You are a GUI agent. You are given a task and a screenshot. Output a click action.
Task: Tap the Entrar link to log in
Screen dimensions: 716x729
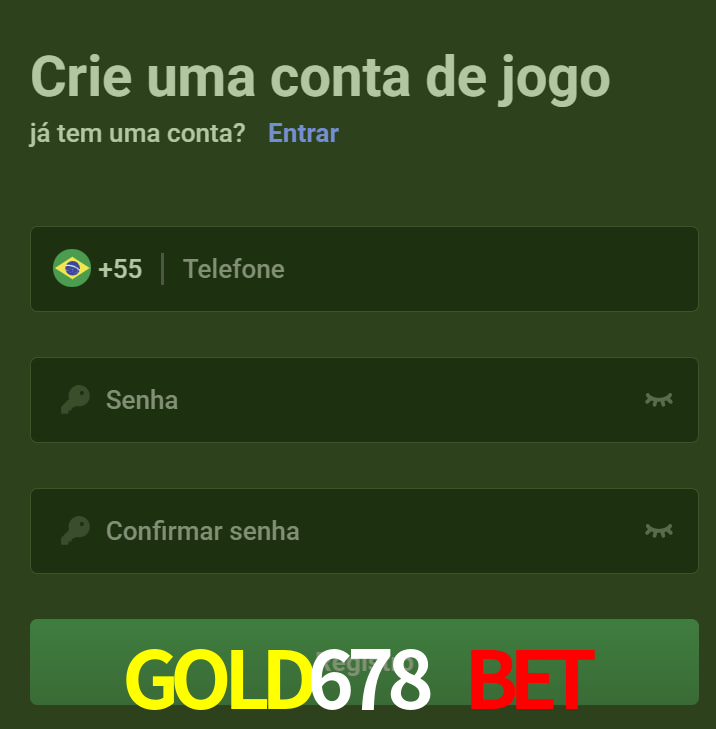pos(303,133)
